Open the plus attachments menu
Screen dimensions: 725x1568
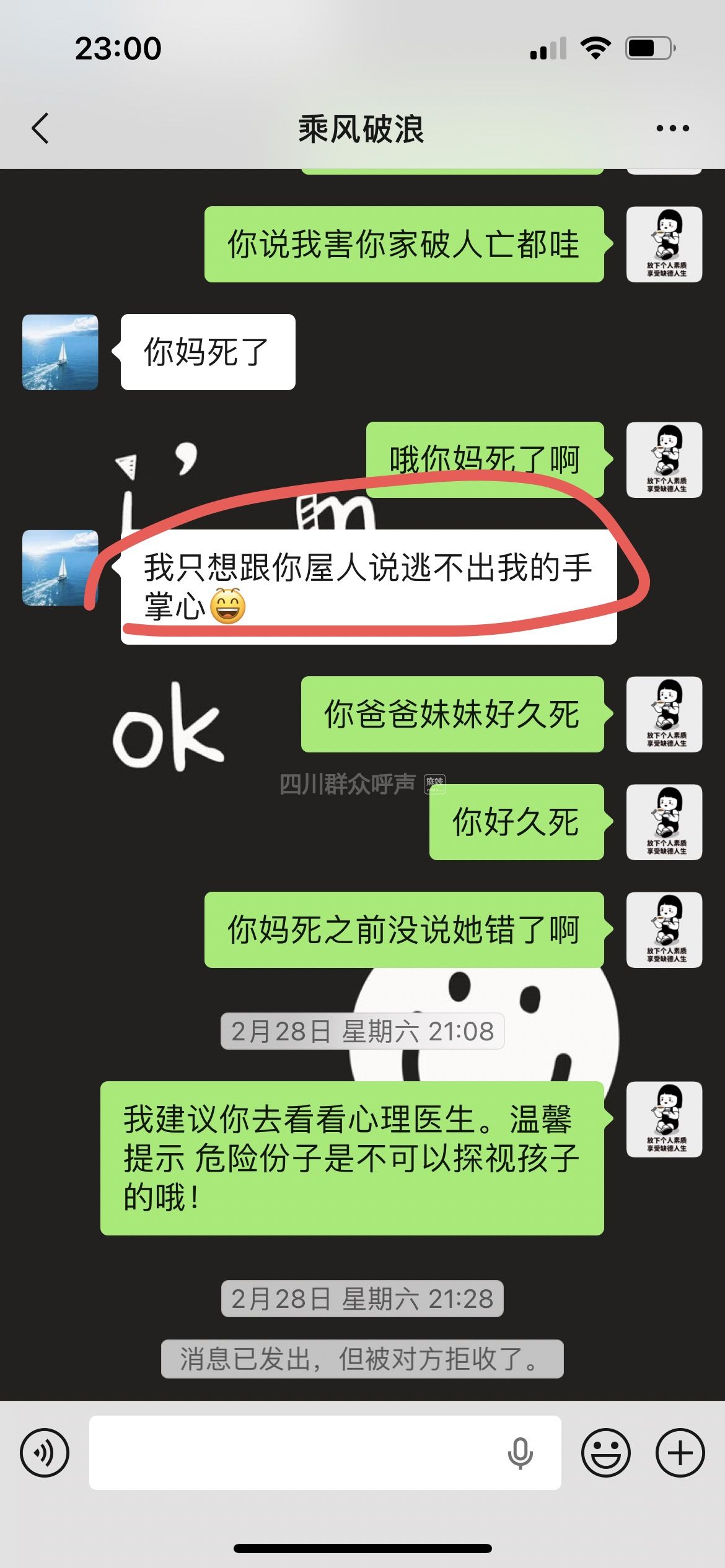(x=680, y=1453)
